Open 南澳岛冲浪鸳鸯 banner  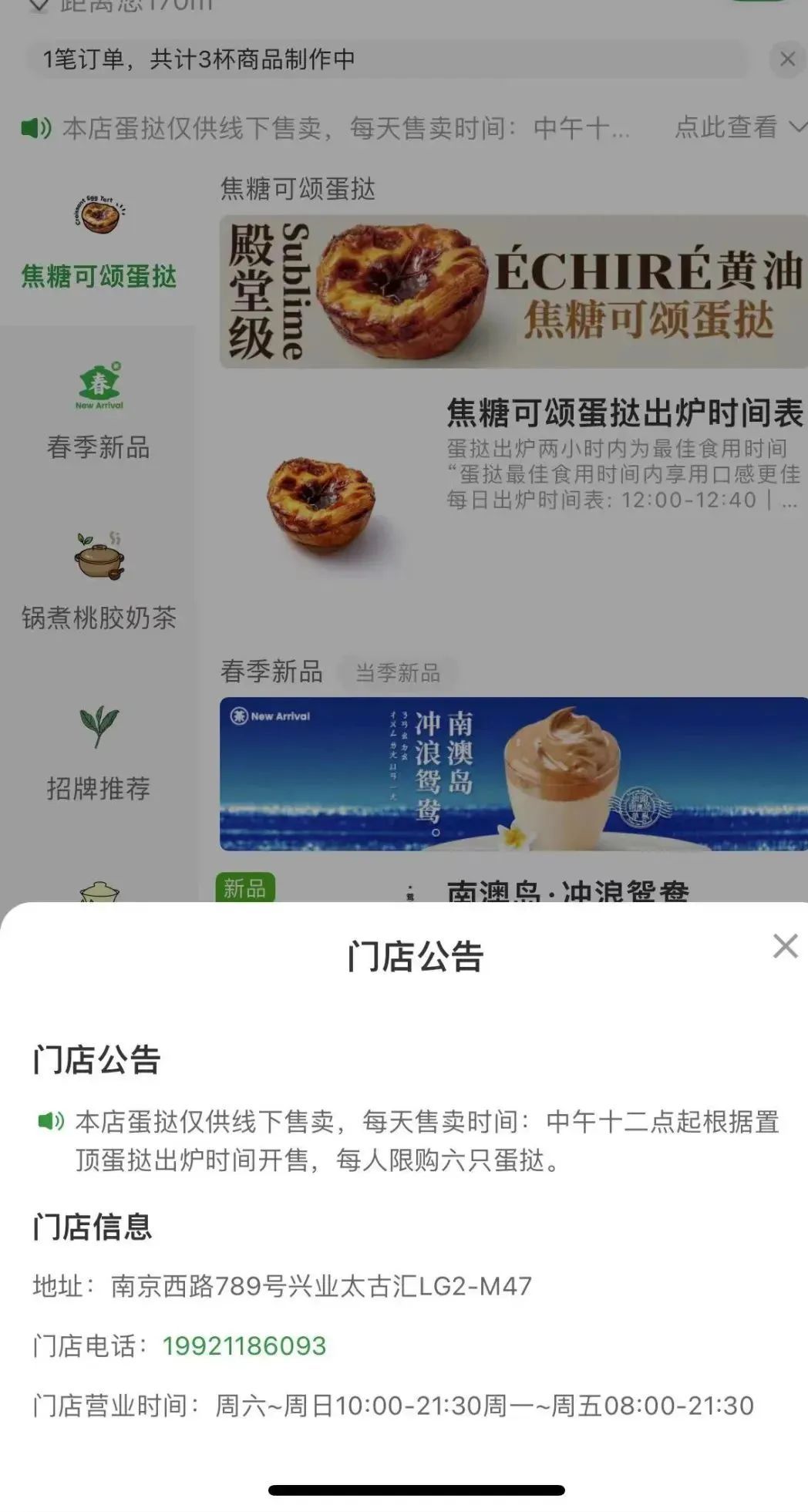coord(513,774)
